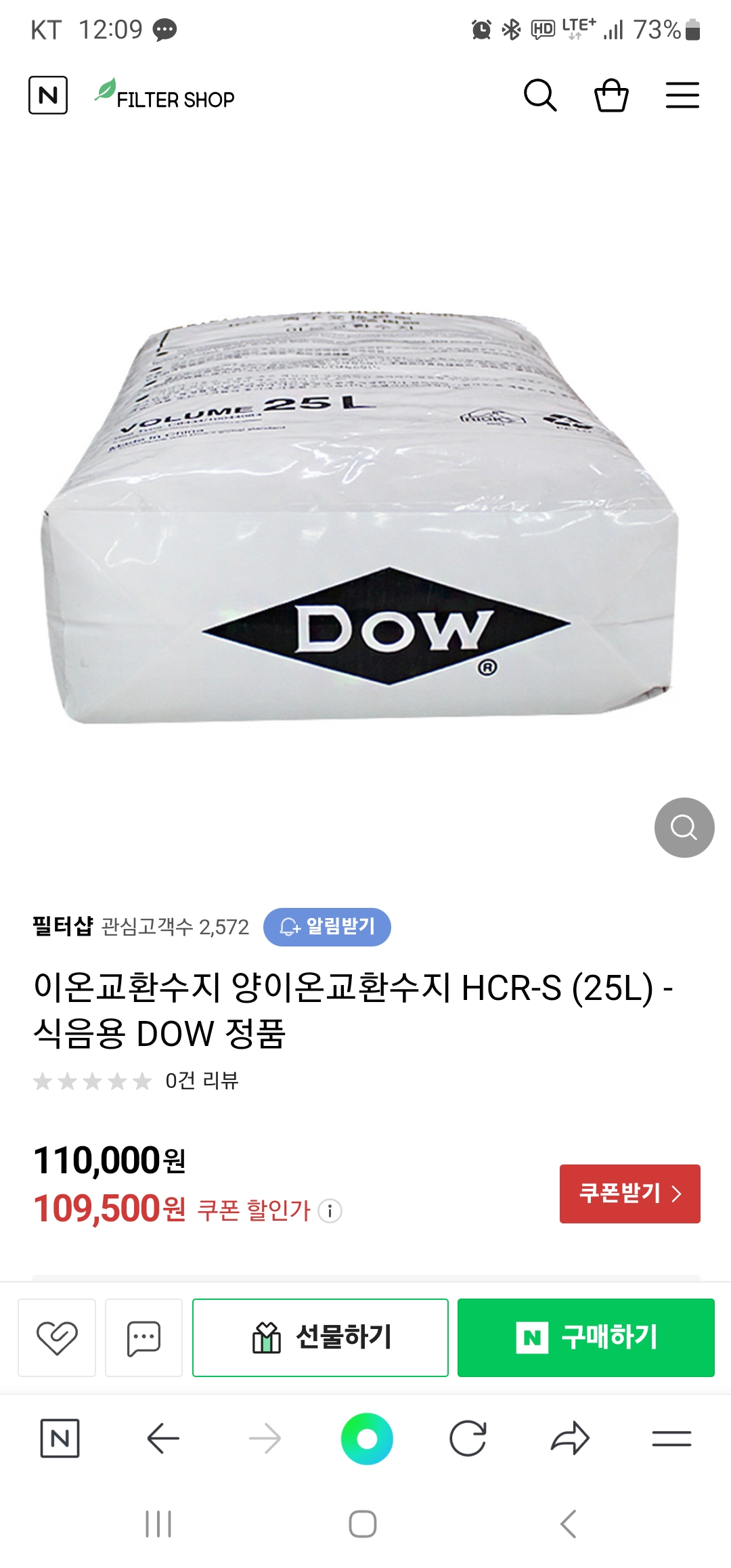Open the Naver N home icon
The height and width of the screenshot is (1568, 731).
[48, 95]
